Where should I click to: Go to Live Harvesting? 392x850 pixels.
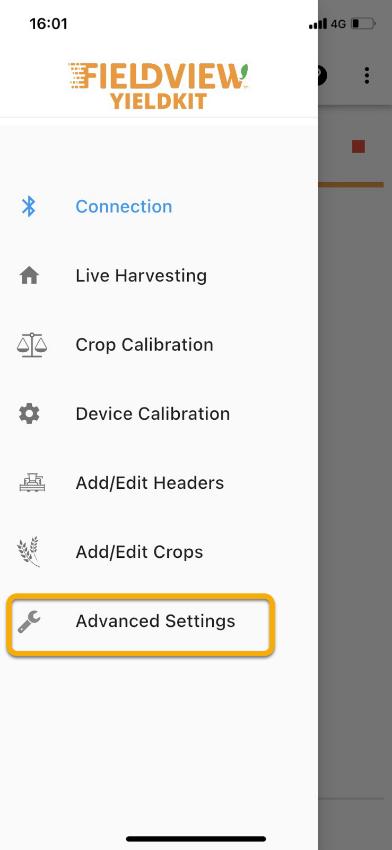click(x=159, y=275)
